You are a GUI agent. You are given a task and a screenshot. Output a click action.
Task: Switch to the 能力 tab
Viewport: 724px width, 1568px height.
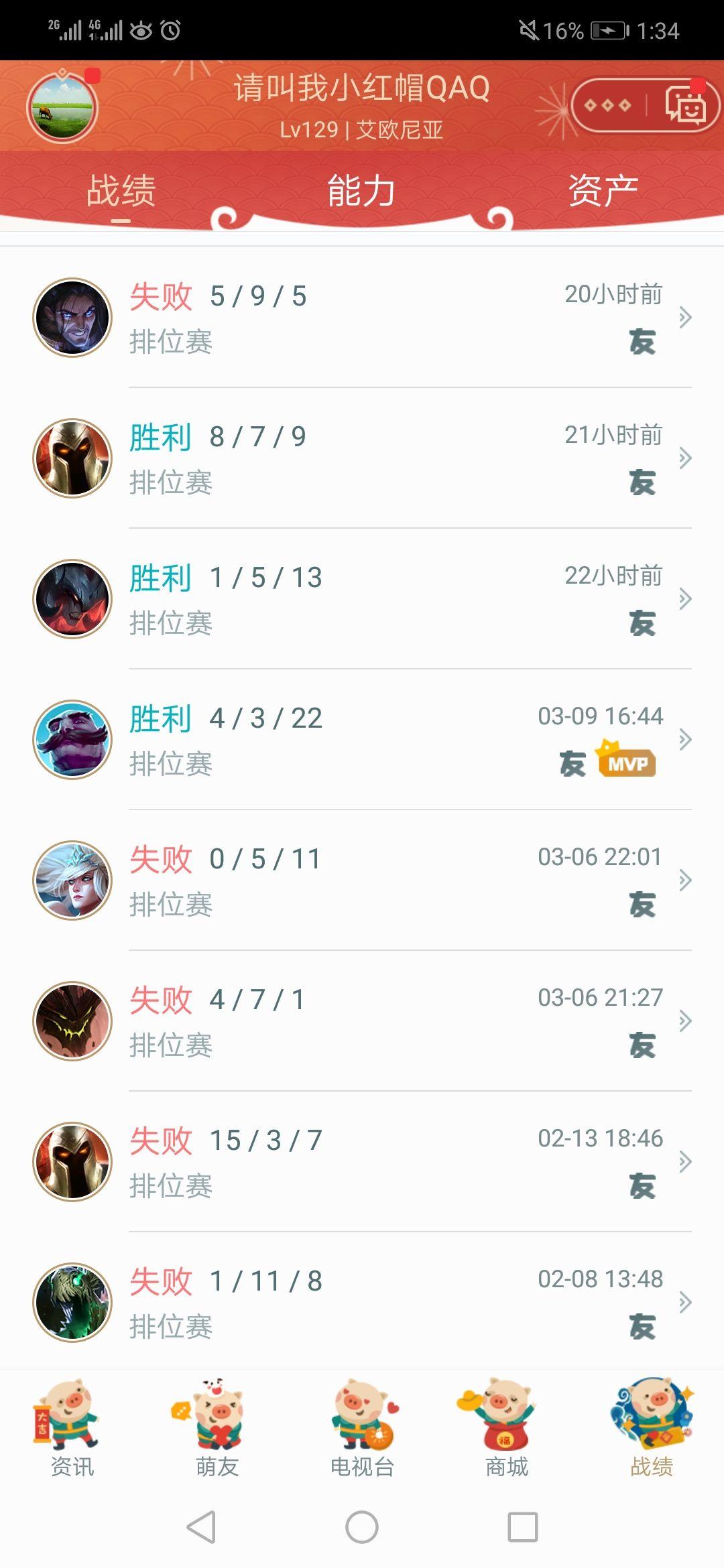coord(361,191)
